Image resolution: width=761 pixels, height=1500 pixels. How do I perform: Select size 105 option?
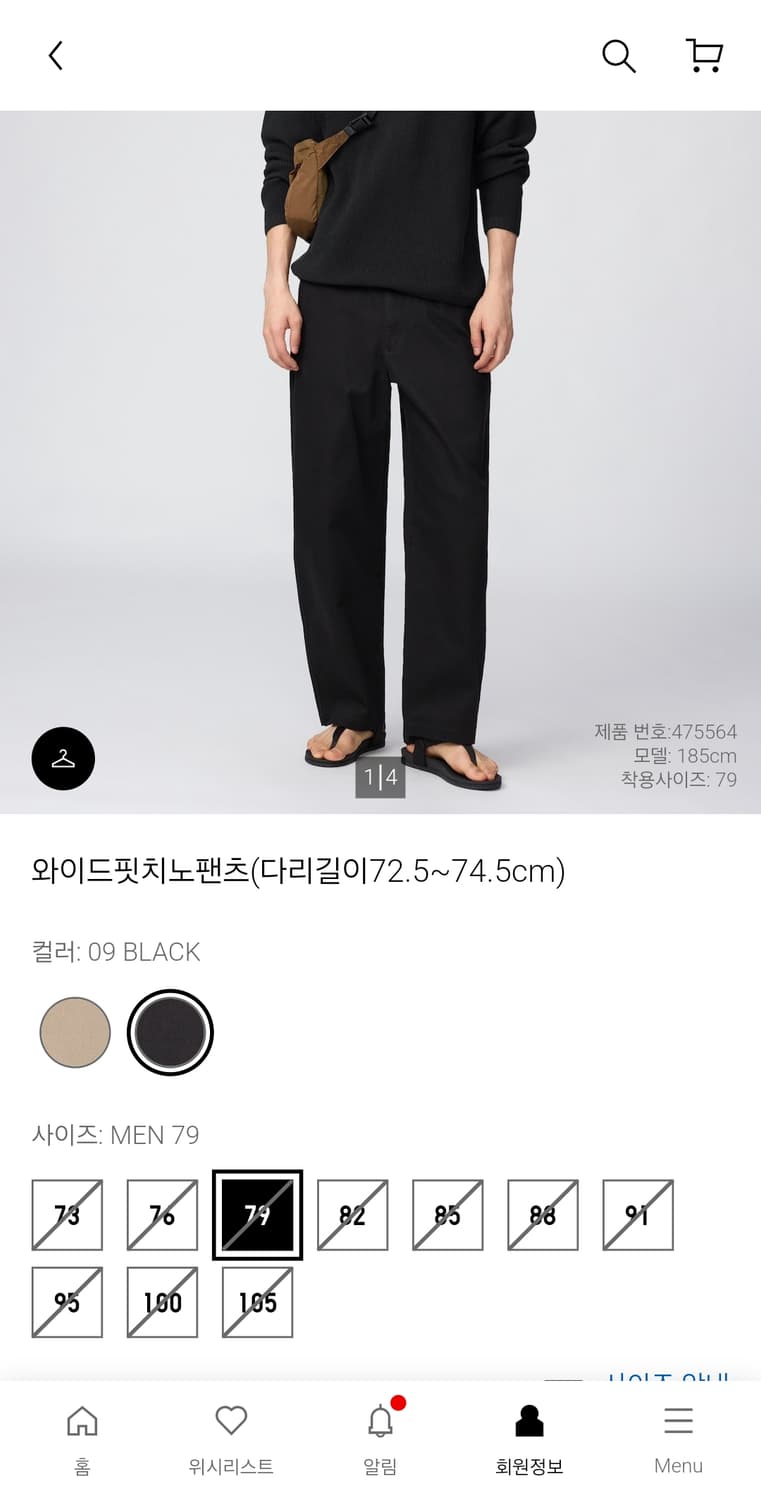coord(257,1302)
